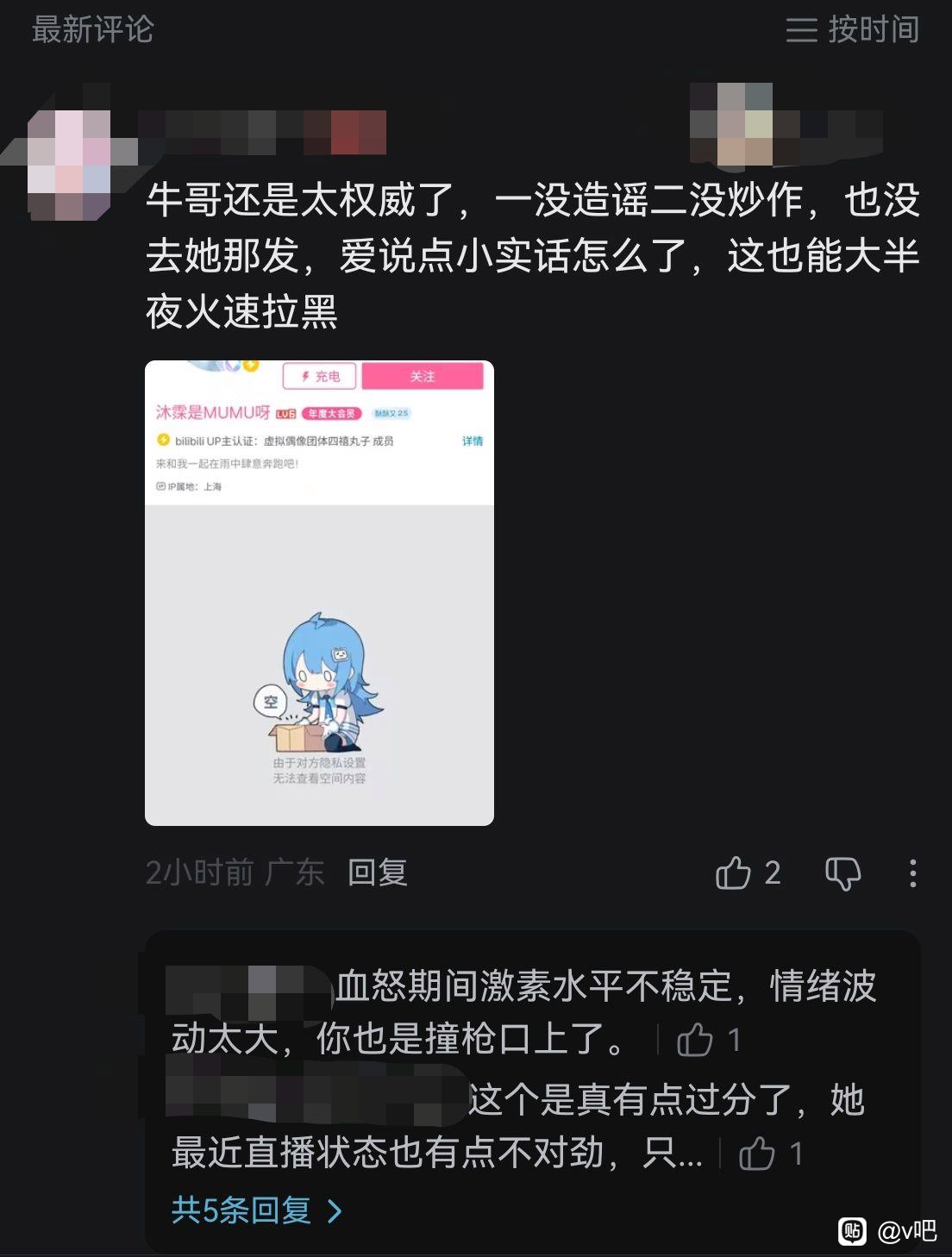The image size is (952, 1257).
Task: Tap 回复 to reply to this comment
Action: pos(377,872)
